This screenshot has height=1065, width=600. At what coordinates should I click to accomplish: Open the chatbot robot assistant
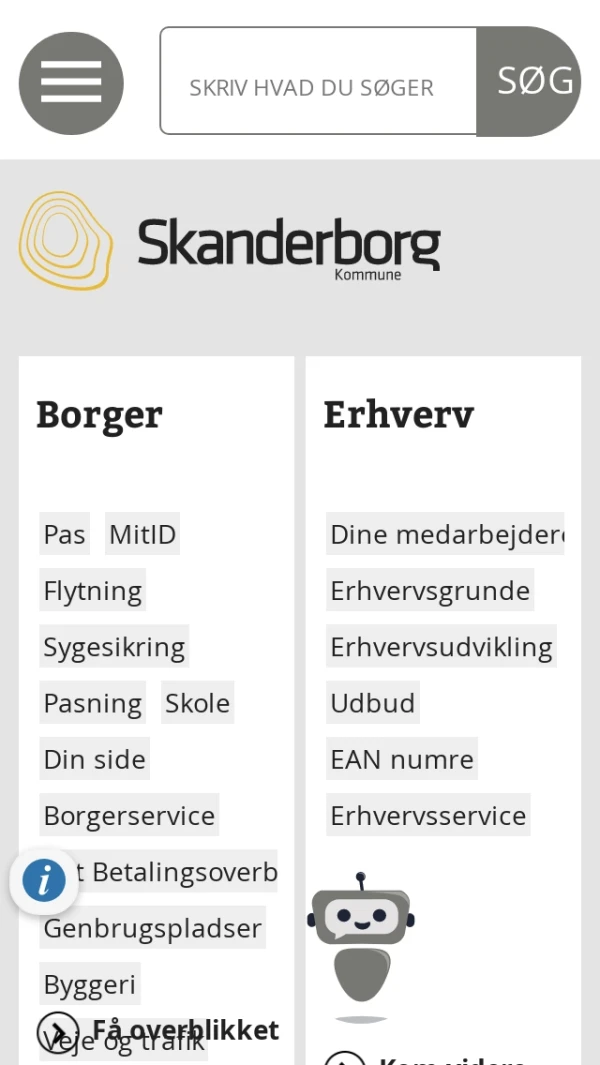point(360,940)
